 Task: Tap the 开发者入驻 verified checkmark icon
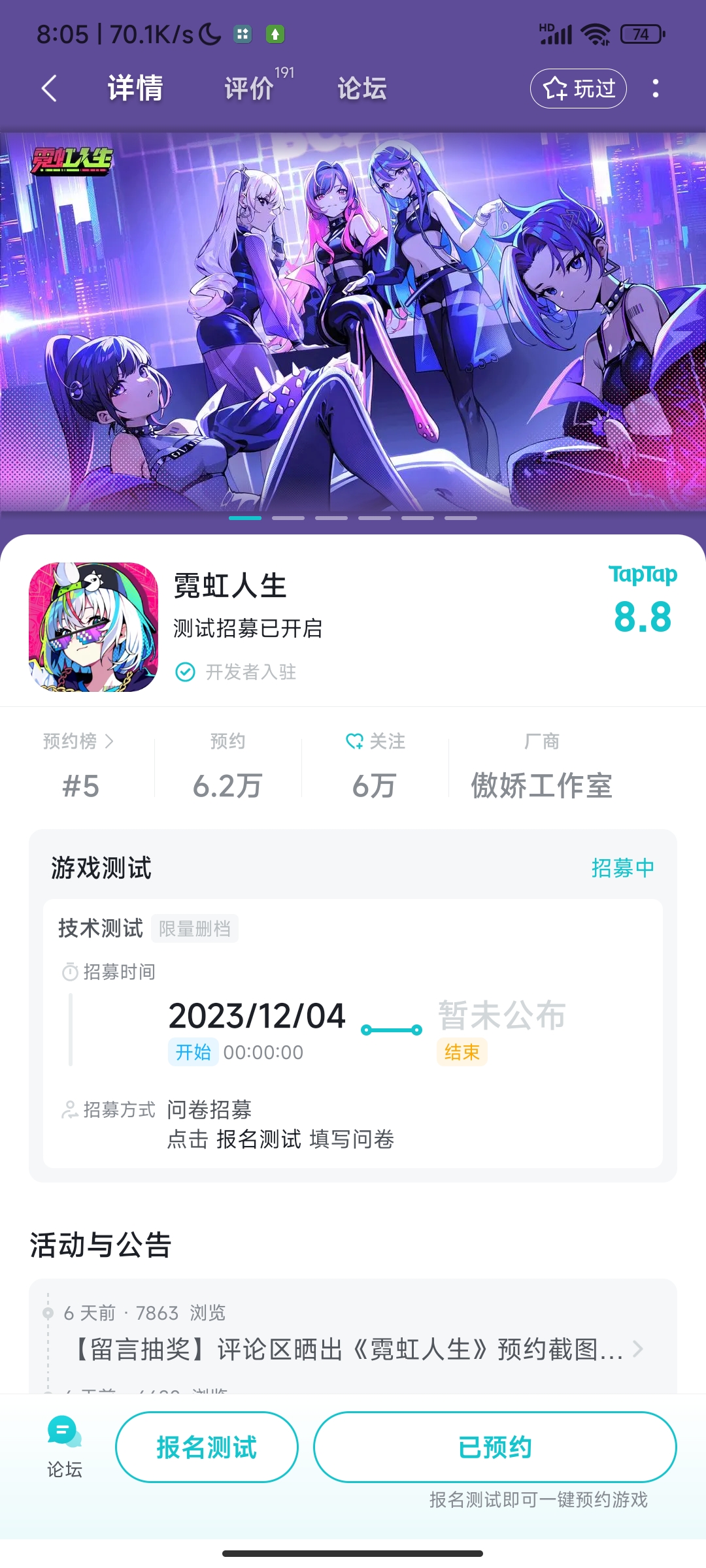(185, 673)
